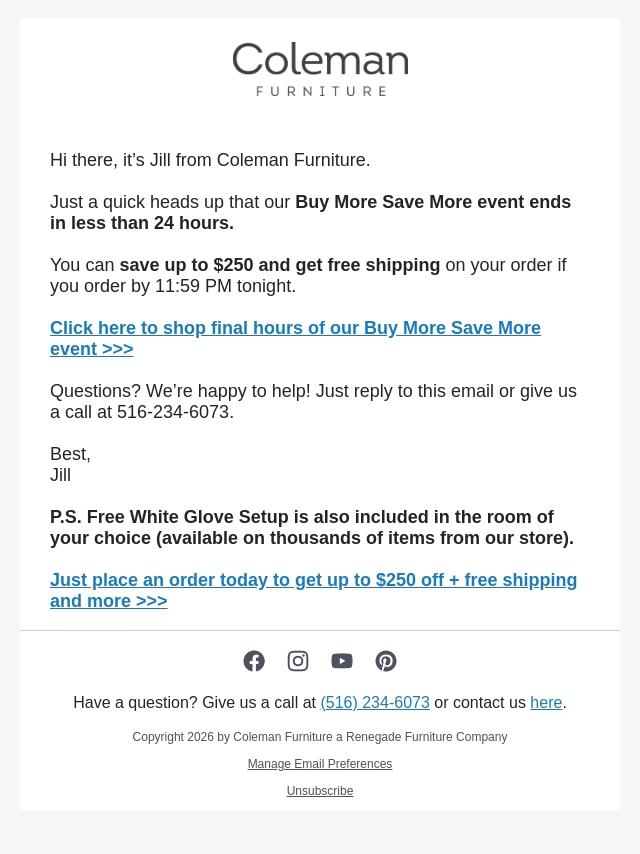This screenshot has width=640, height=854.
Task: Open the YouTube channel icon
Action: 342,661
